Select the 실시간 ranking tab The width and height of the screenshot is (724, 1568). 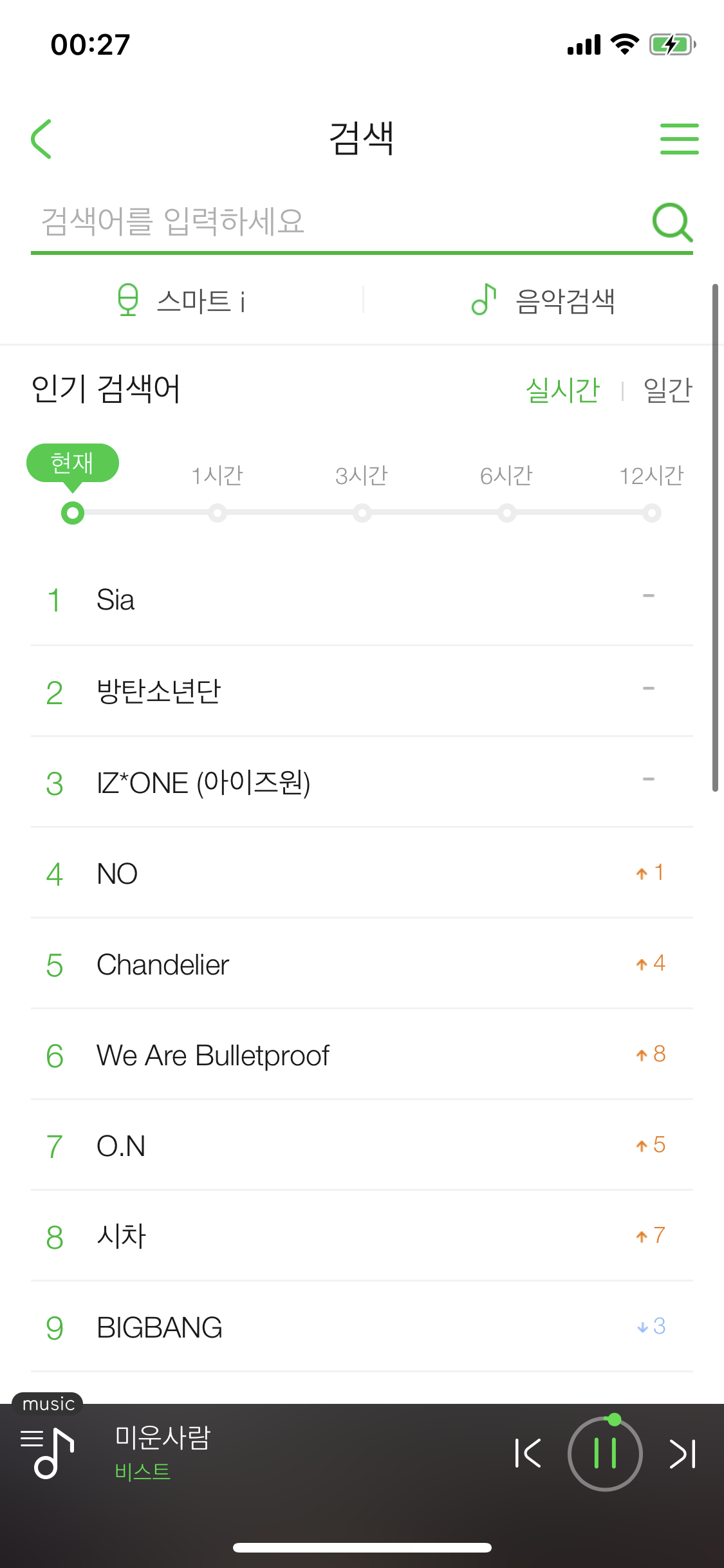[x=562, y=390]
